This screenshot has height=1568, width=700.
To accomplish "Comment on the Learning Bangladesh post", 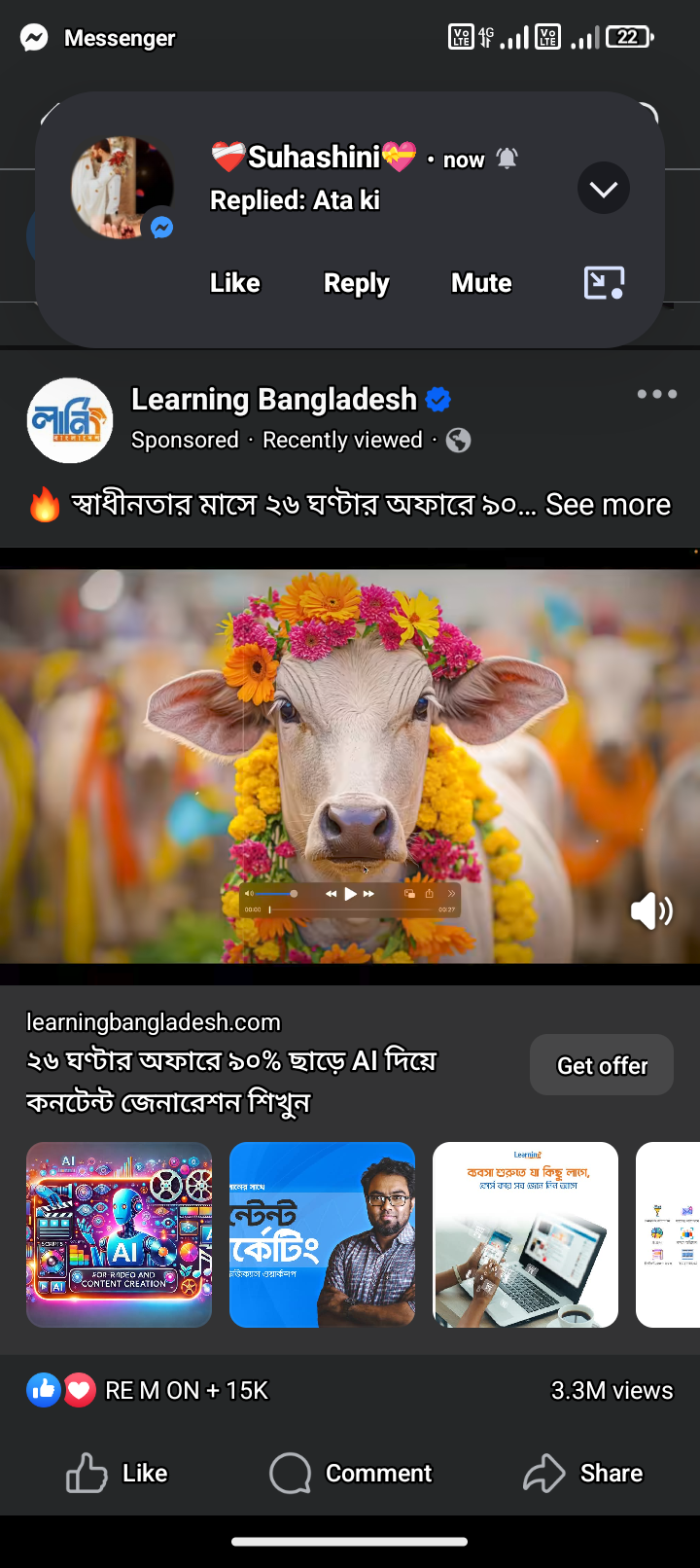I will point(351,1473).
